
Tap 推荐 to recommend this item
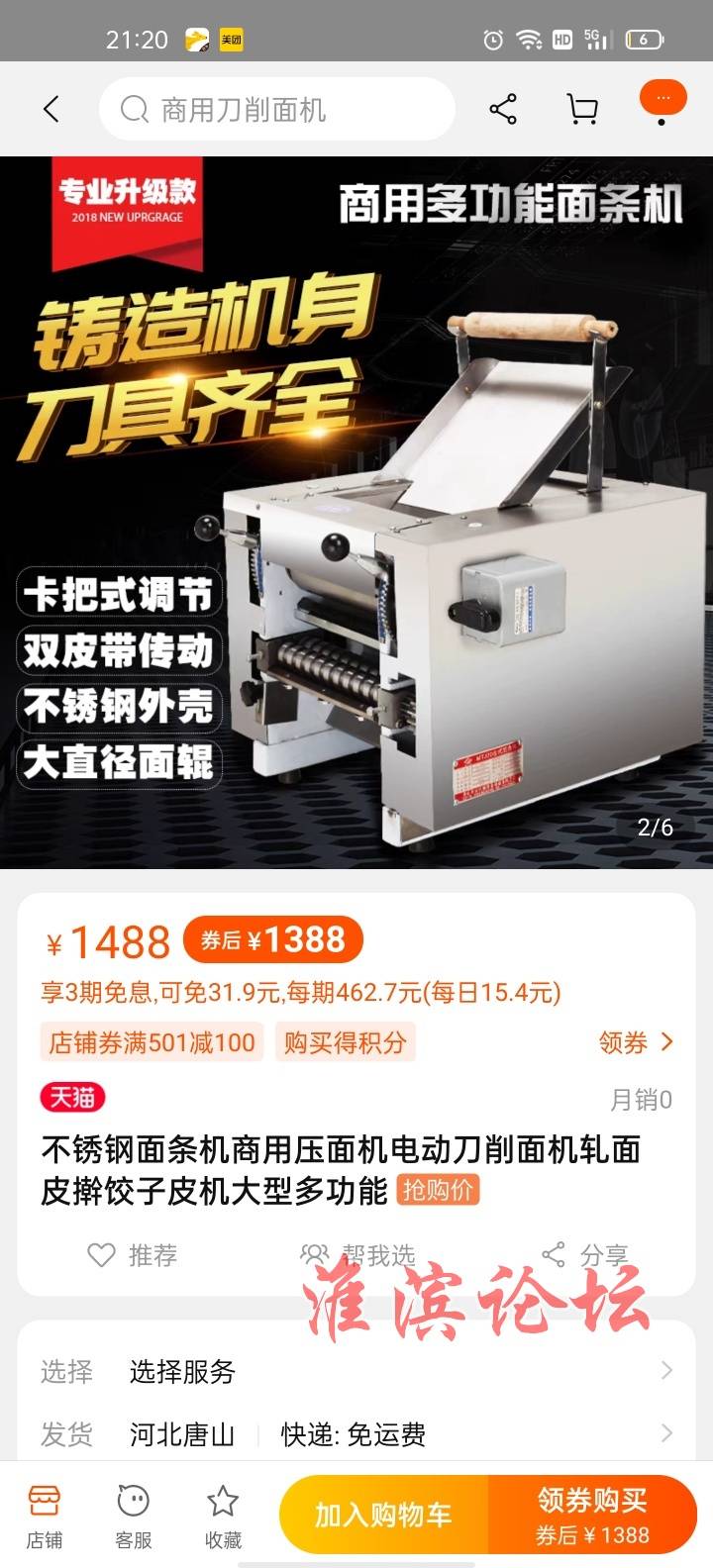(133, 1255)
